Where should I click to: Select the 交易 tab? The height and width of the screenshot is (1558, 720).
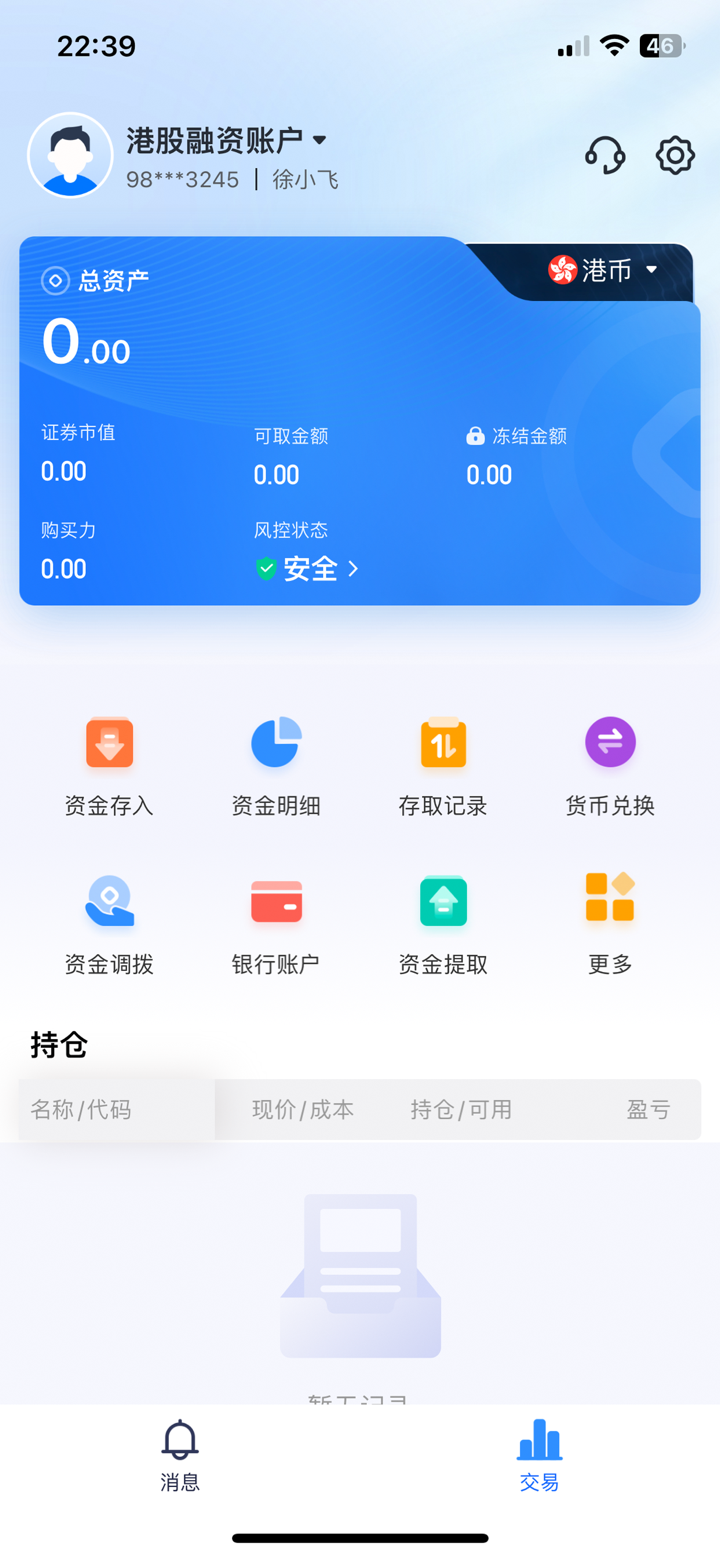(x=539, y=1455)
